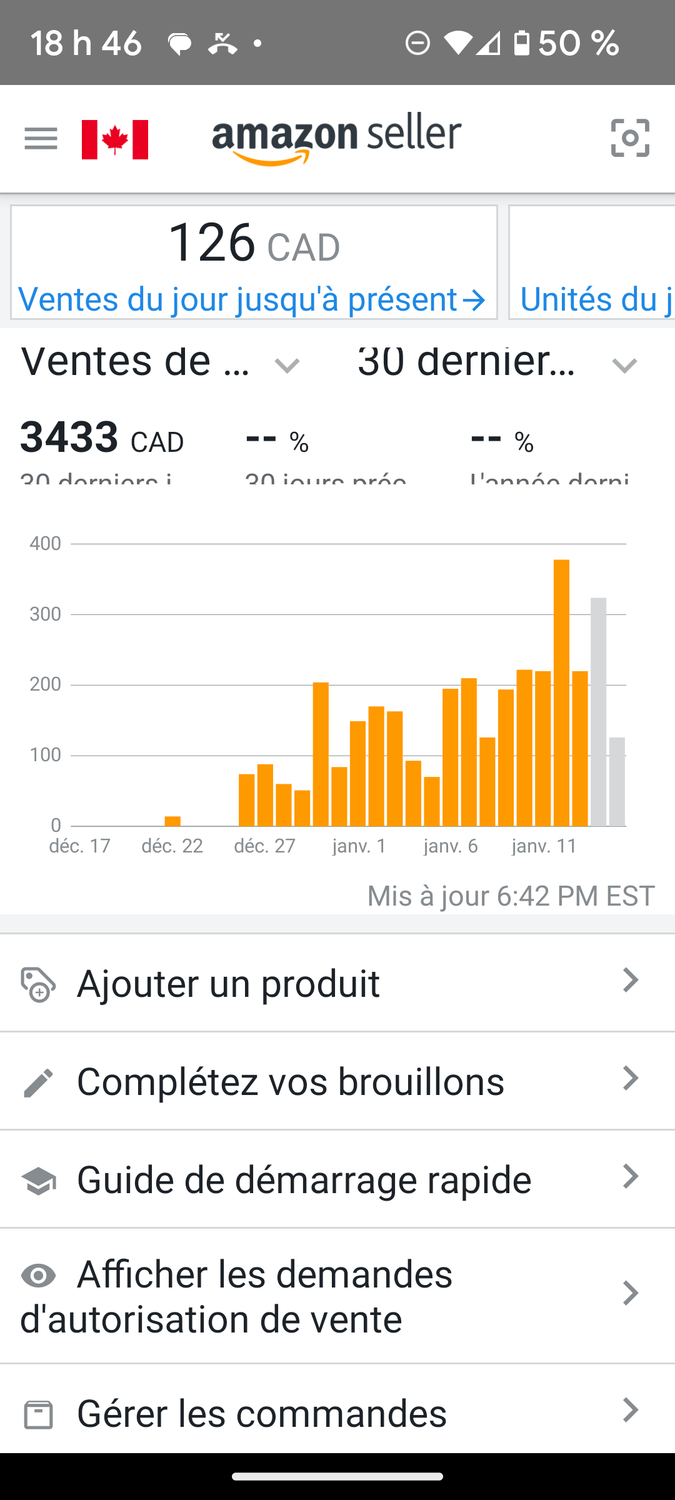Open Afficher les demandes d'autorisation de vente
Image resolution: width=675 pixels, height=1500 pixels.
point(337,1296)
